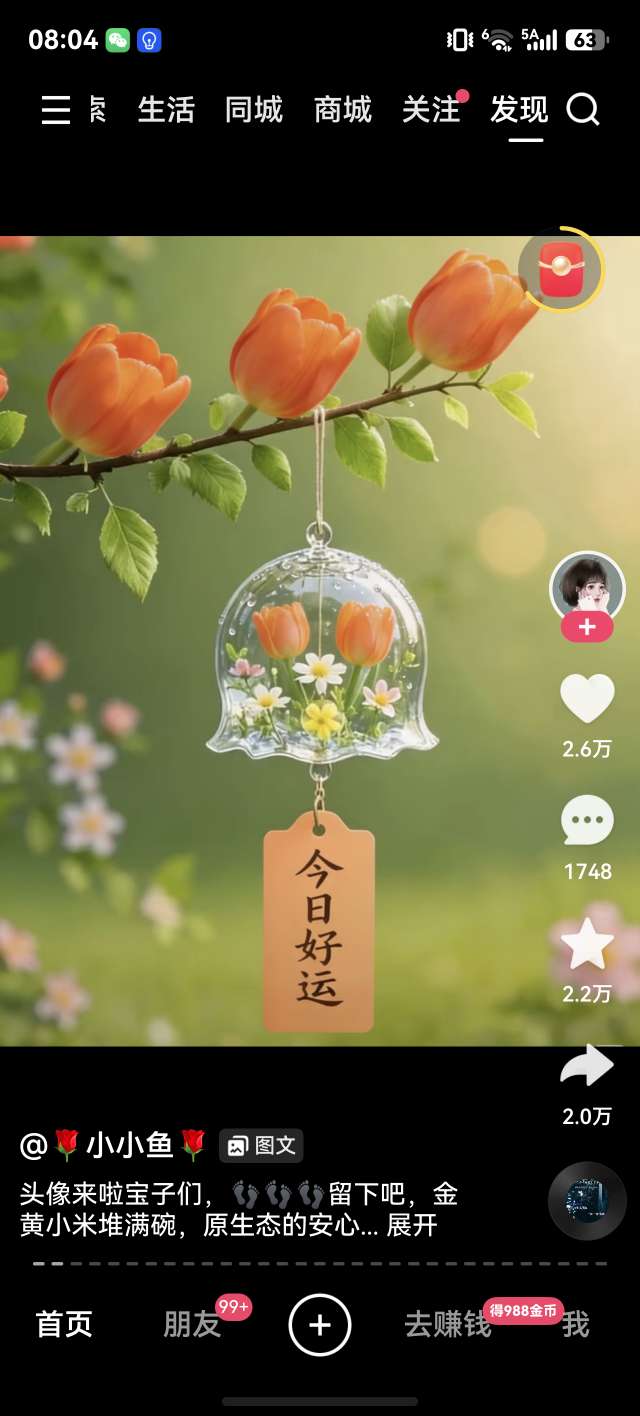640x1416 pixels.
Task: Open the red envelope reward icon
Action: coord(561,269)
